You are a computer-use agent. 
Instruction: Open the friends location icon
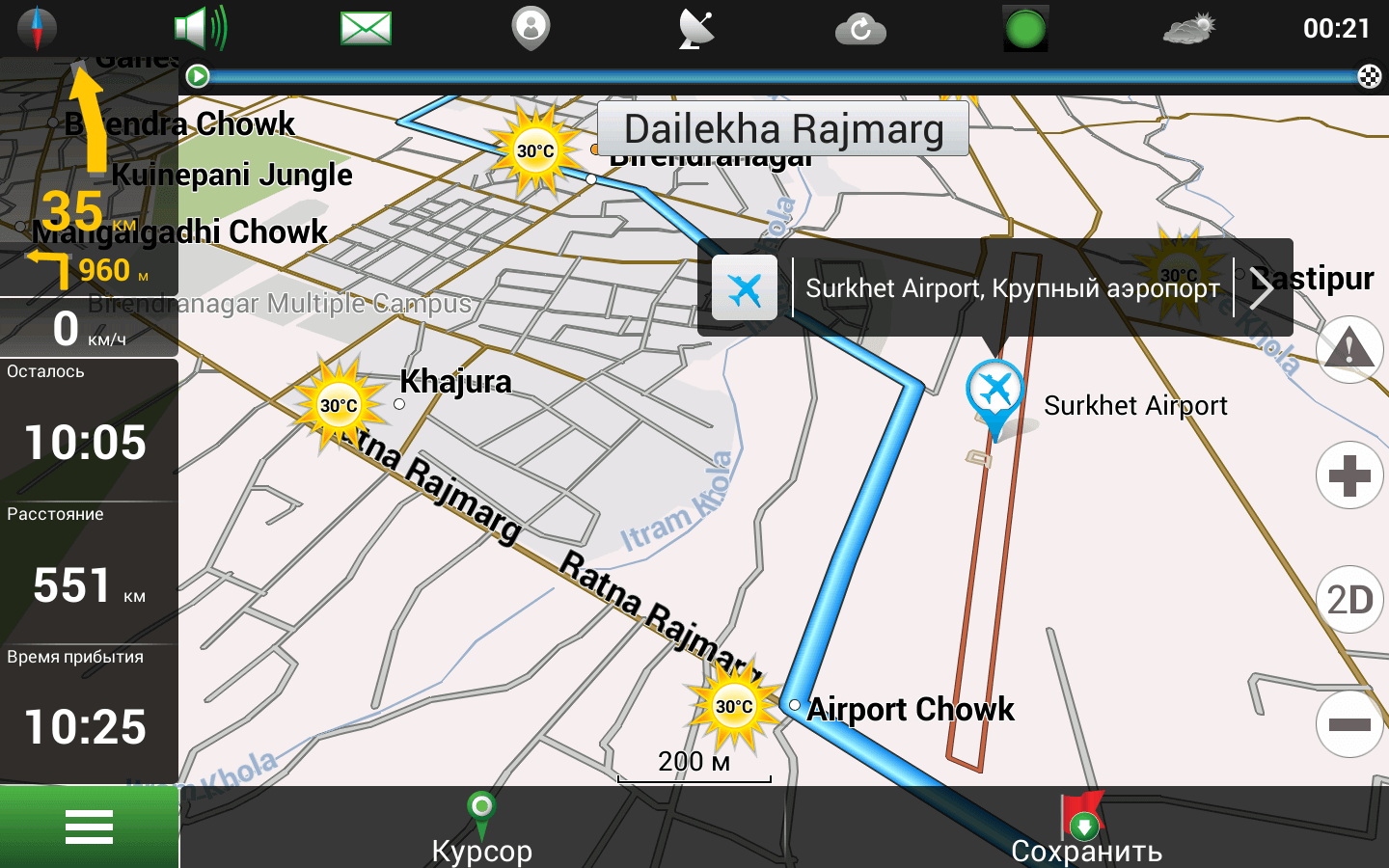coord(531,27)
